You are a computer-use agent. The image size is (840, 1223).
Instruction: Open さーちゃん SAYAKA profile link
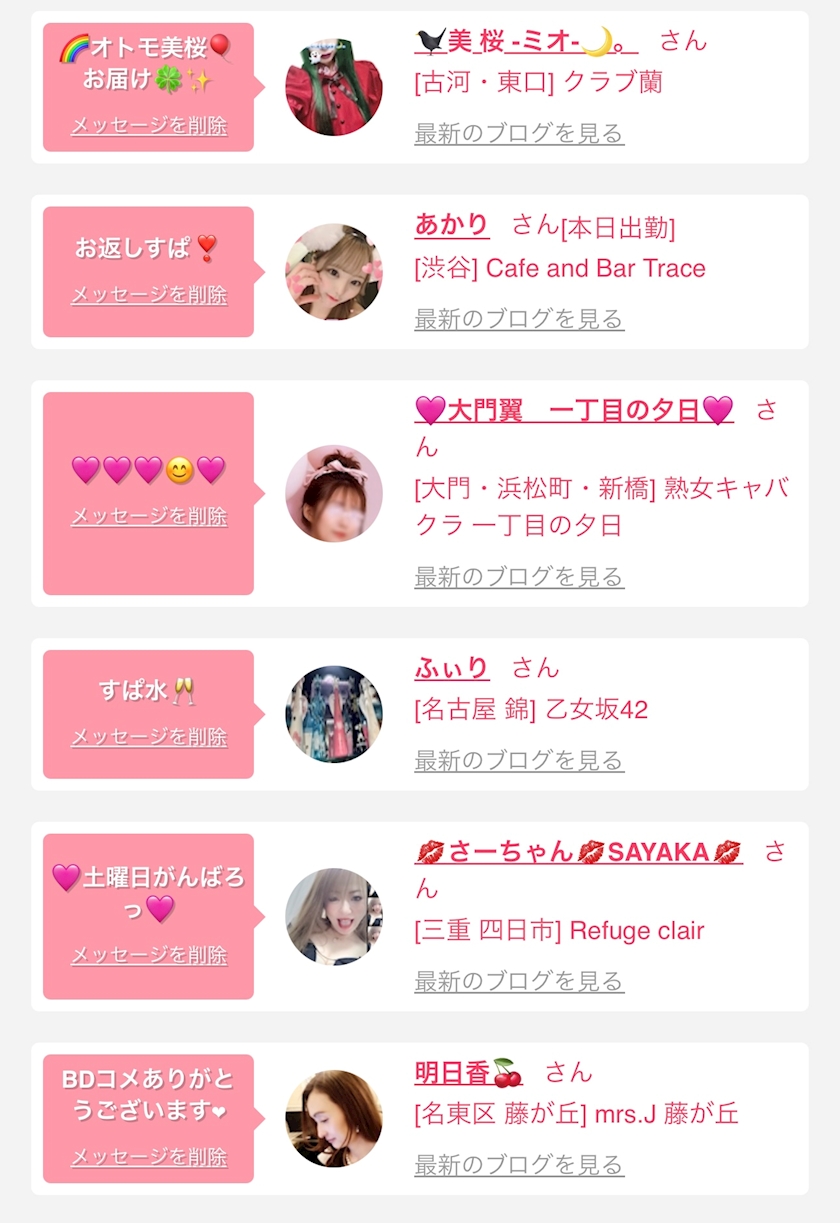[x=578, y=852]
